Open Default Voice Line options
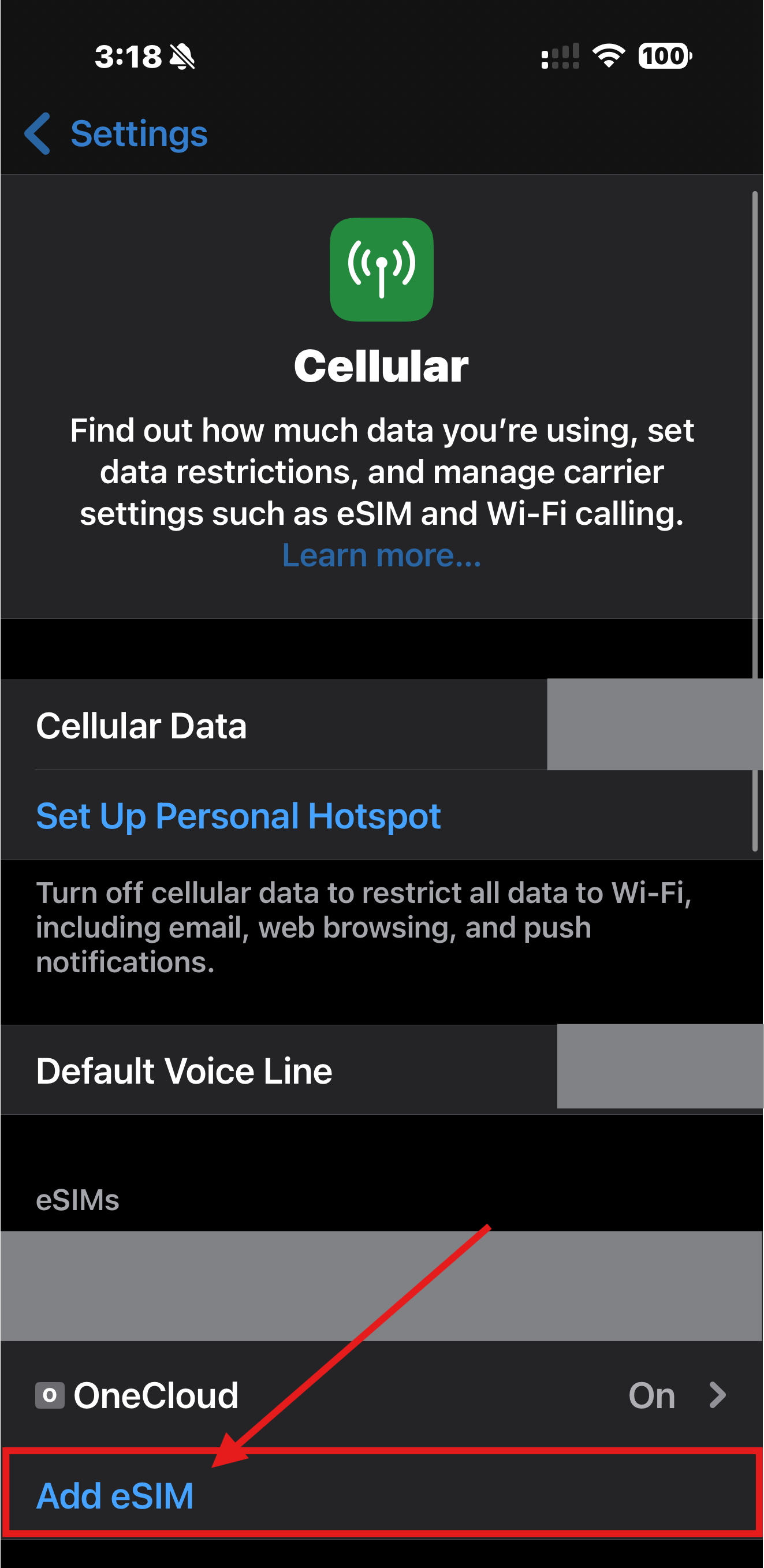The height and width of the screenshot is (1568, 764). pos(382,1071)
